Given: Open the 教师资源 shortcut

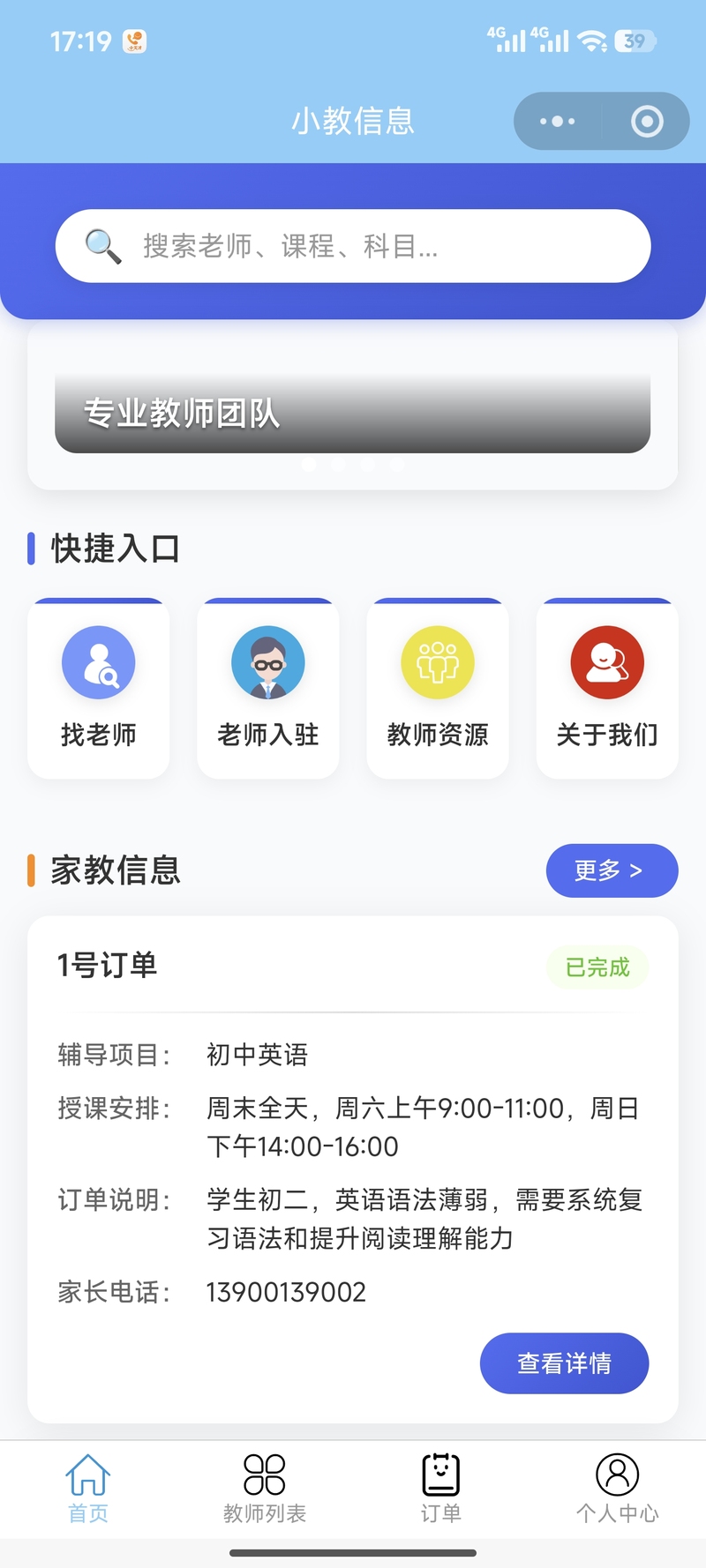Looking at the screenshot, I should (438, 689).
